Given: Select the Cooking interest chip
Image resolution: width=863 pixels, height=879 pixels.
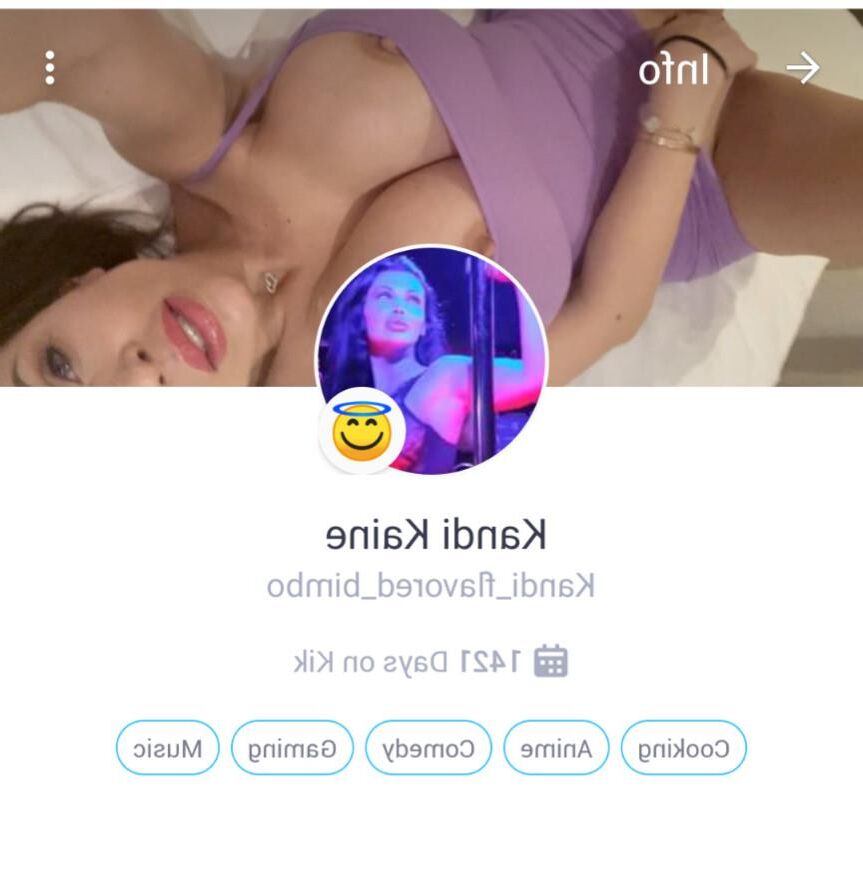Looking at the screenshot, I should tap(684, 748).
